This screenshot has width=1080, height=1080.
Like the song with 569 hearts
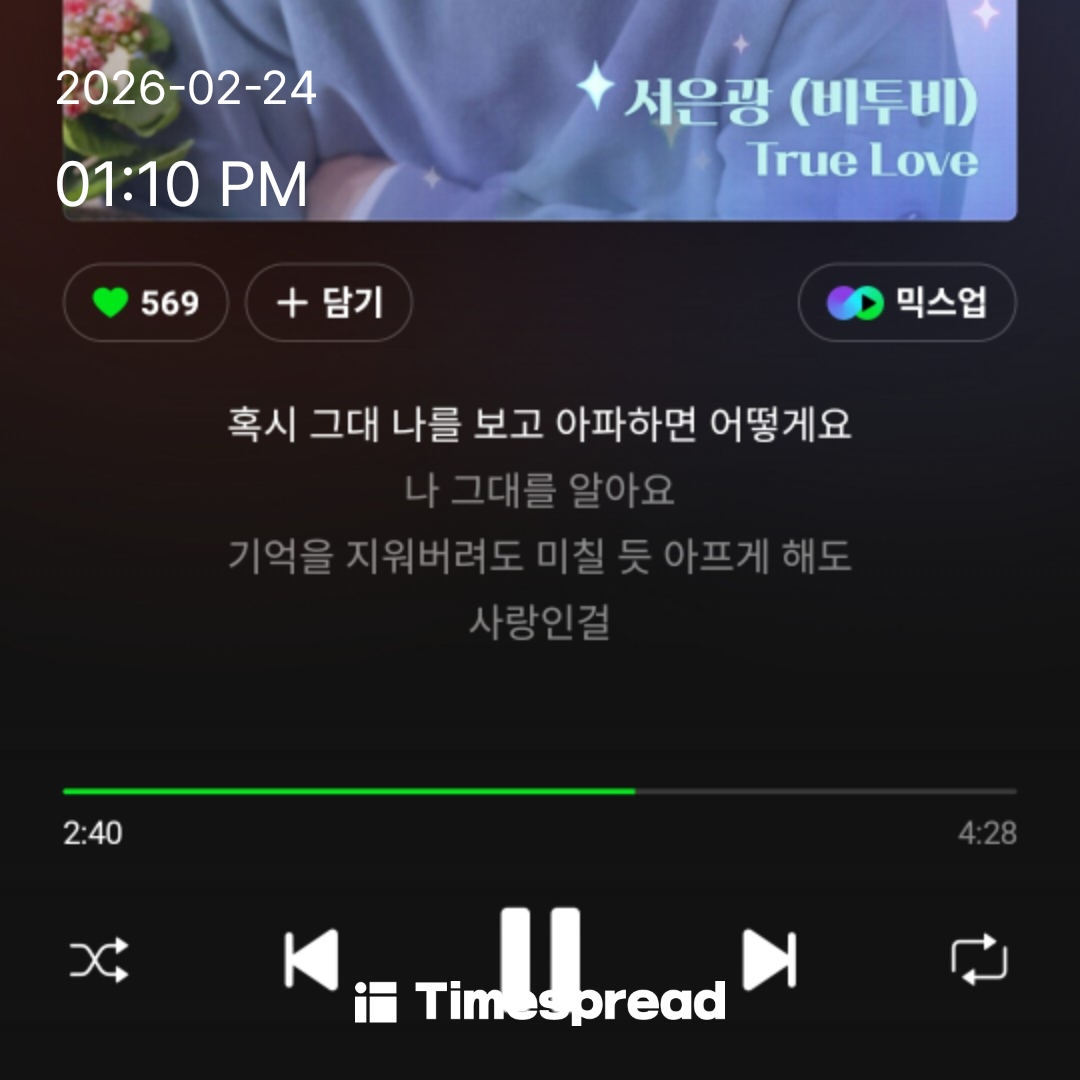click(145, 303)
